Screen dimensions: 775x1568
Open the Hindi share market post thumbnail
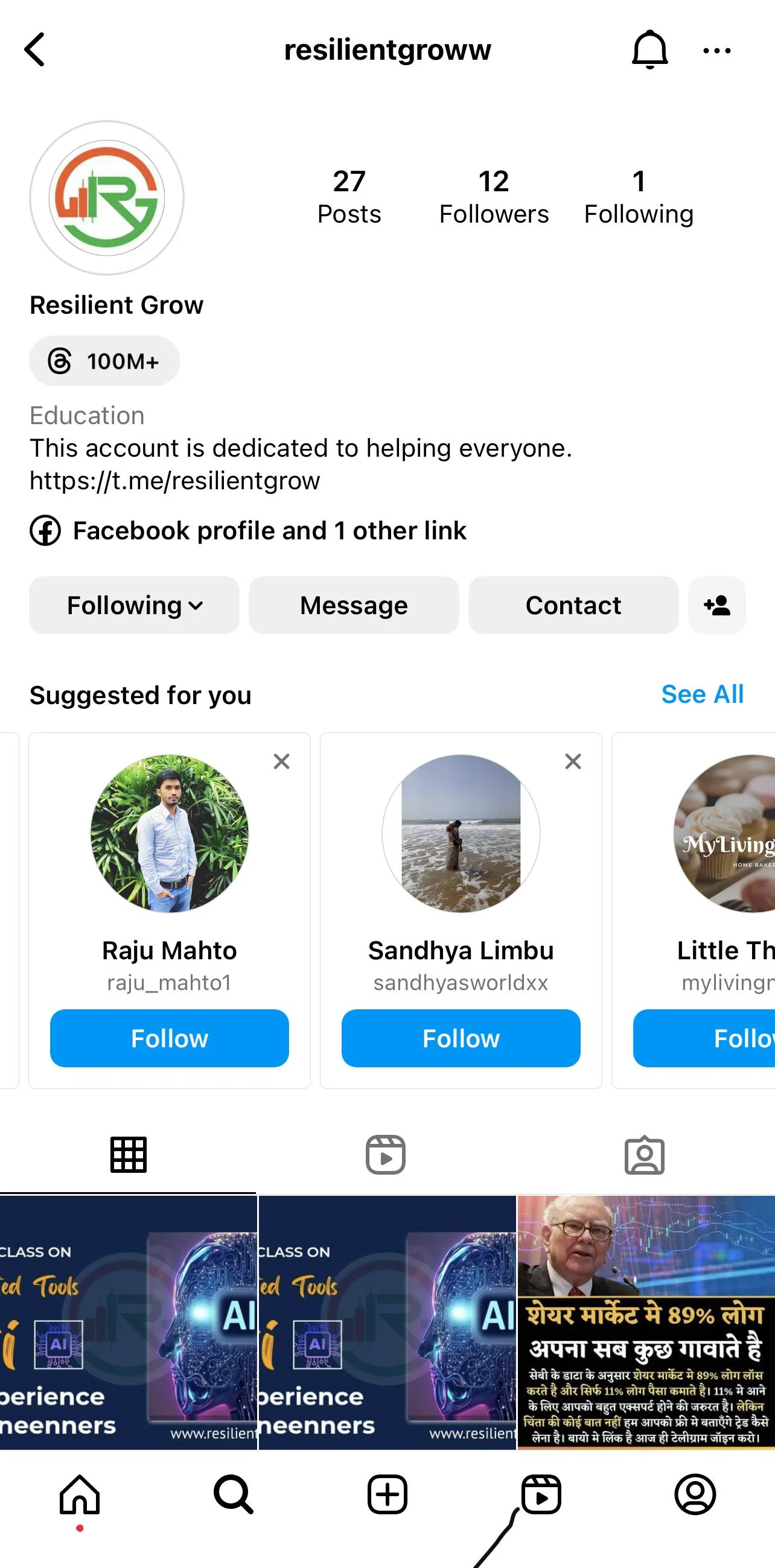[x=646, y=1322]
